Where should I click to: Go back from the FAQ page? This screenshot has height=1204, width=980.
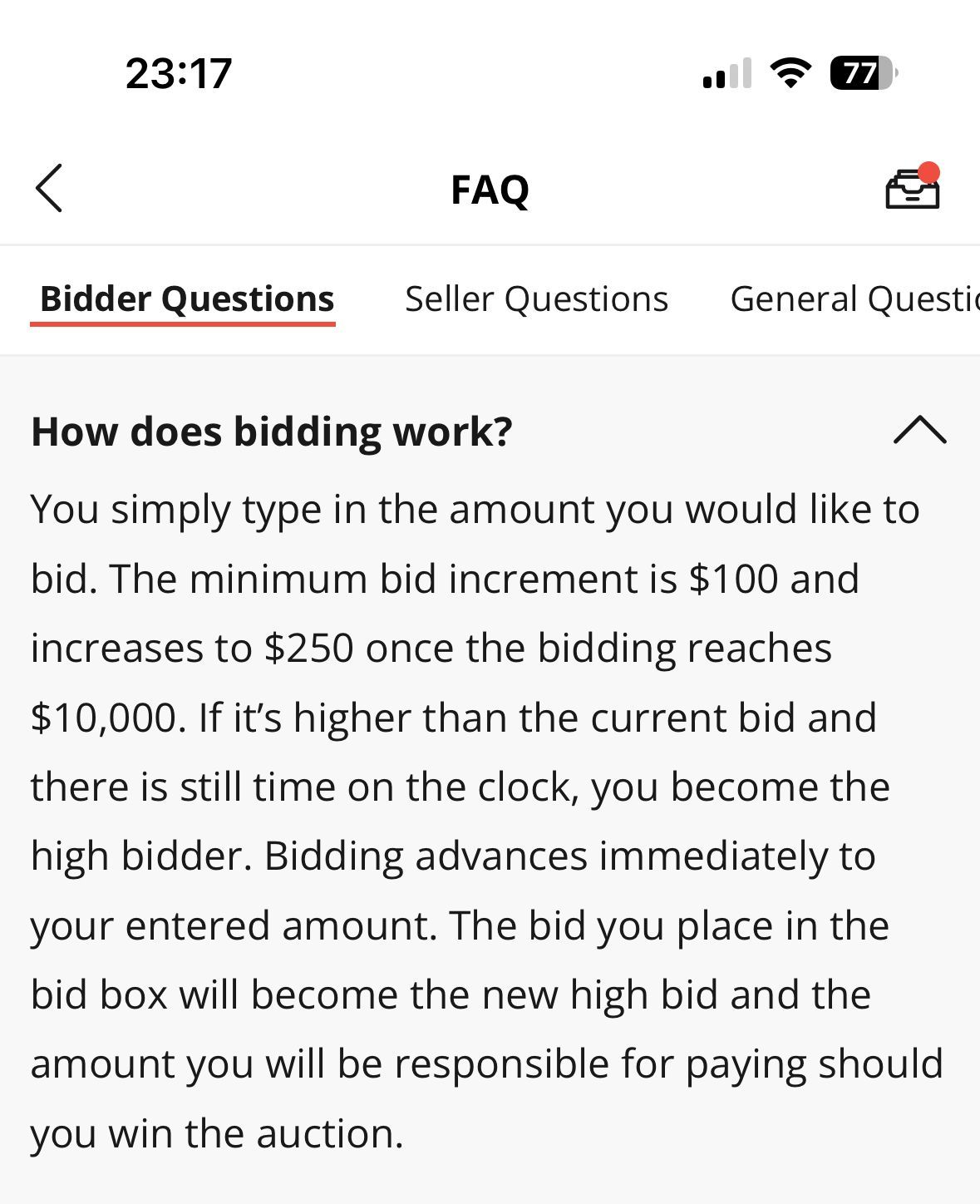click(50, 189)
